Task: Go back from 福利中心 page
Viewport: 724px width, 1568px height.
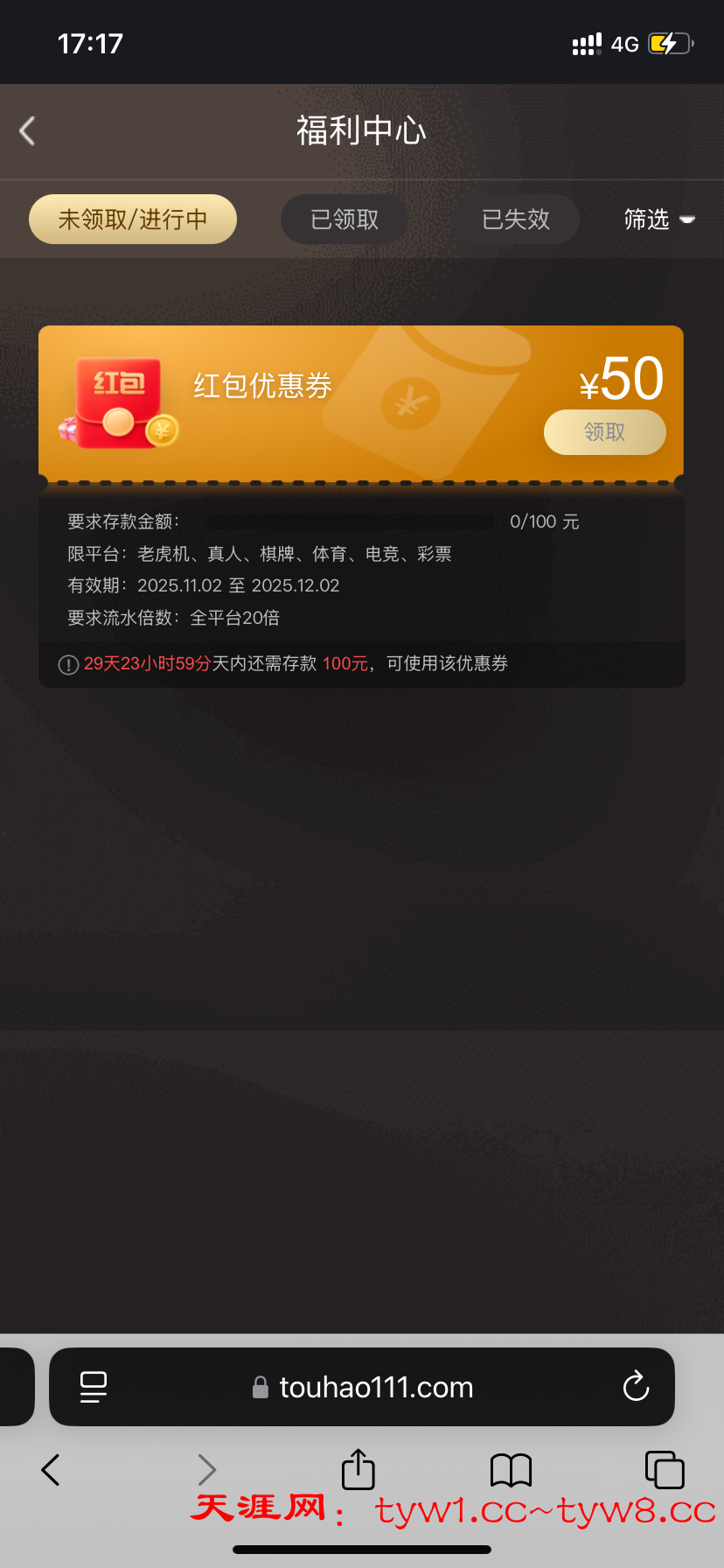Action: 28,131
